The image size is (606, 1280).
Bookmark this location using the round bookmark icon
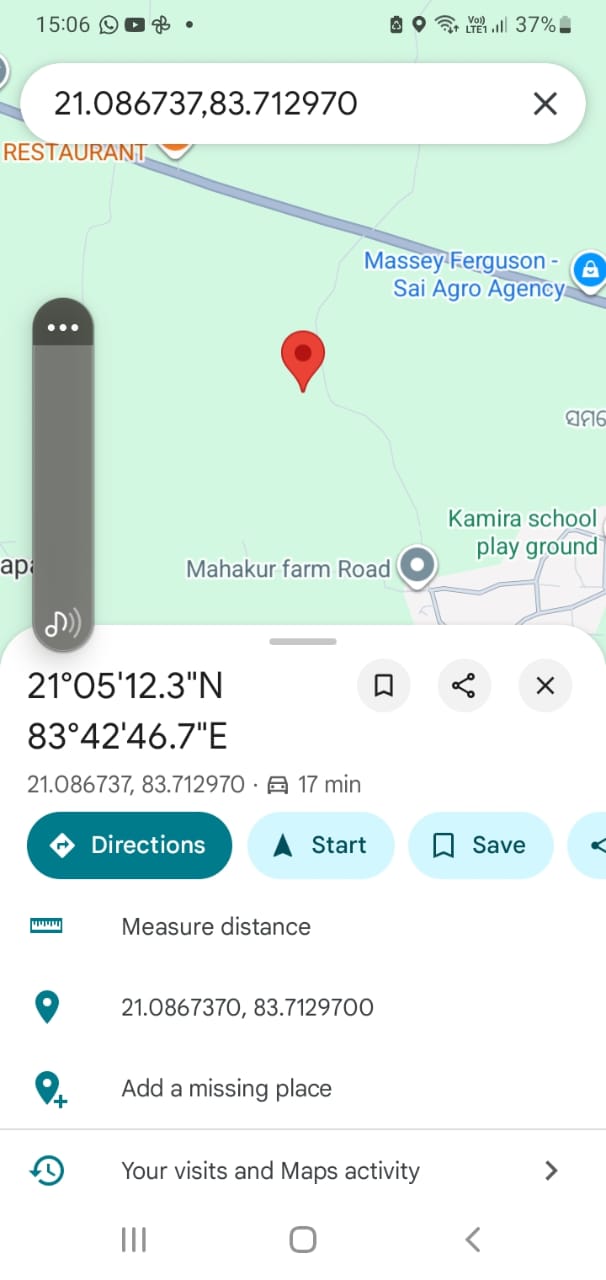[383, 685]
